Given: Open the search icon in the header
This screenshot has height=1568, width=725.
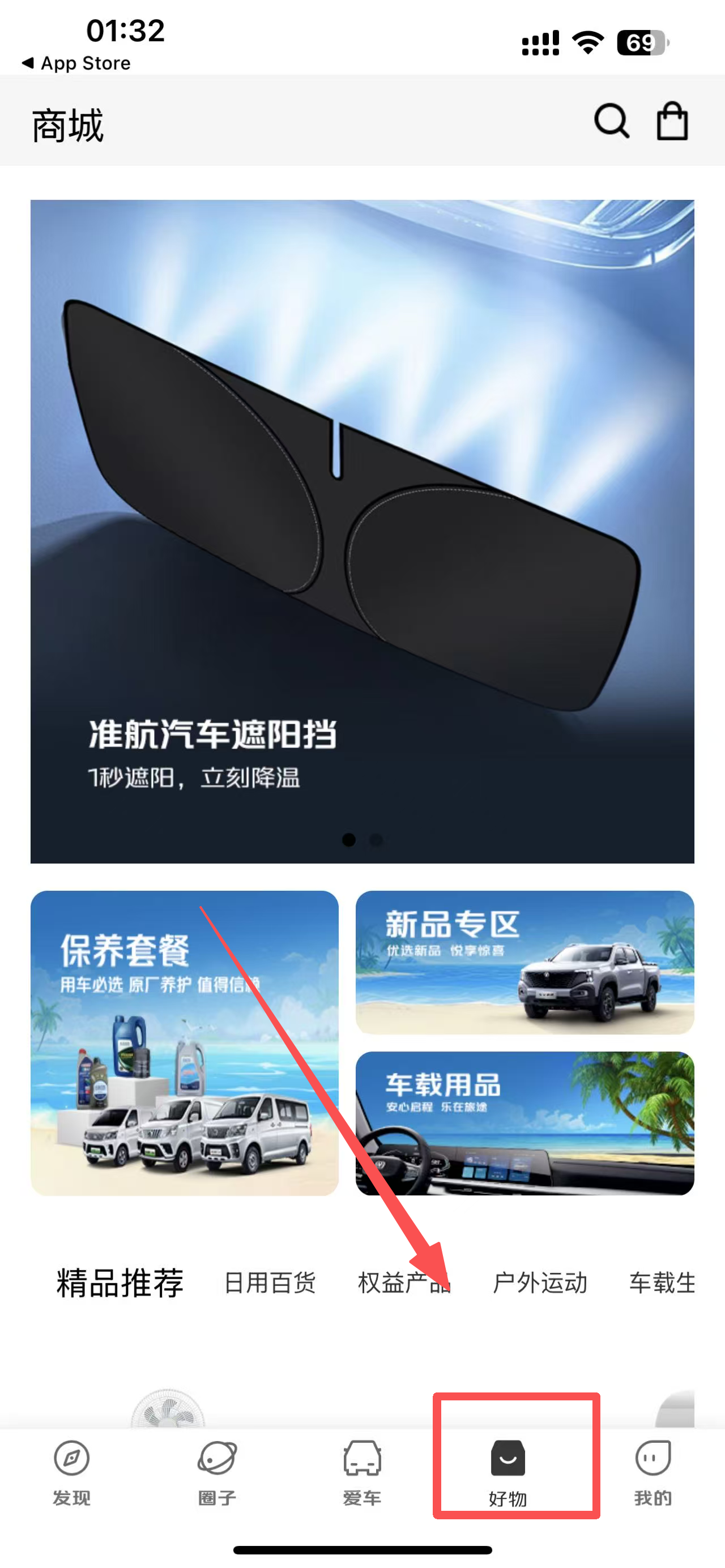Looking at the screenshot, I should [611, 121].
